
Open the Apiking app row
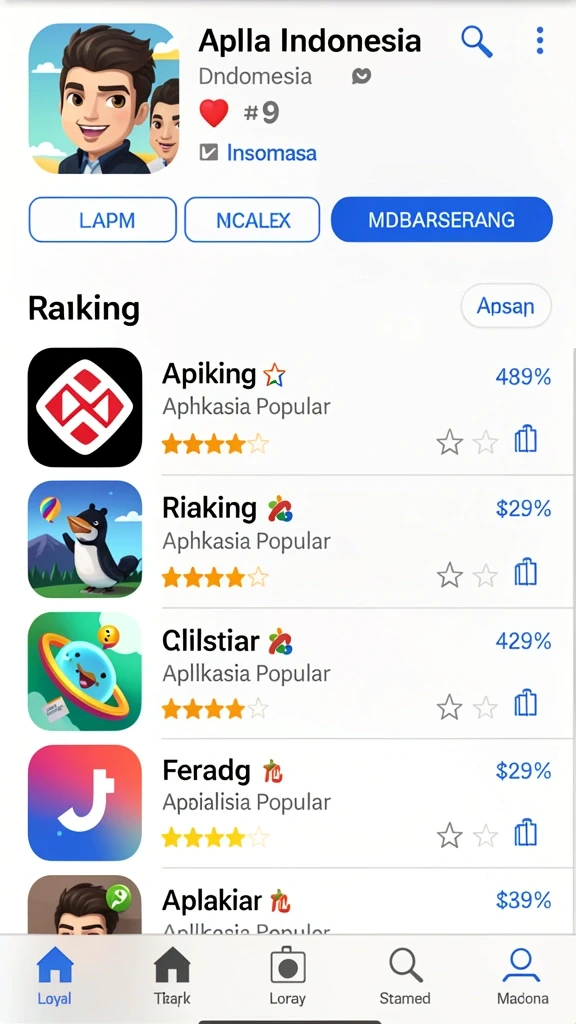[291, 408]
